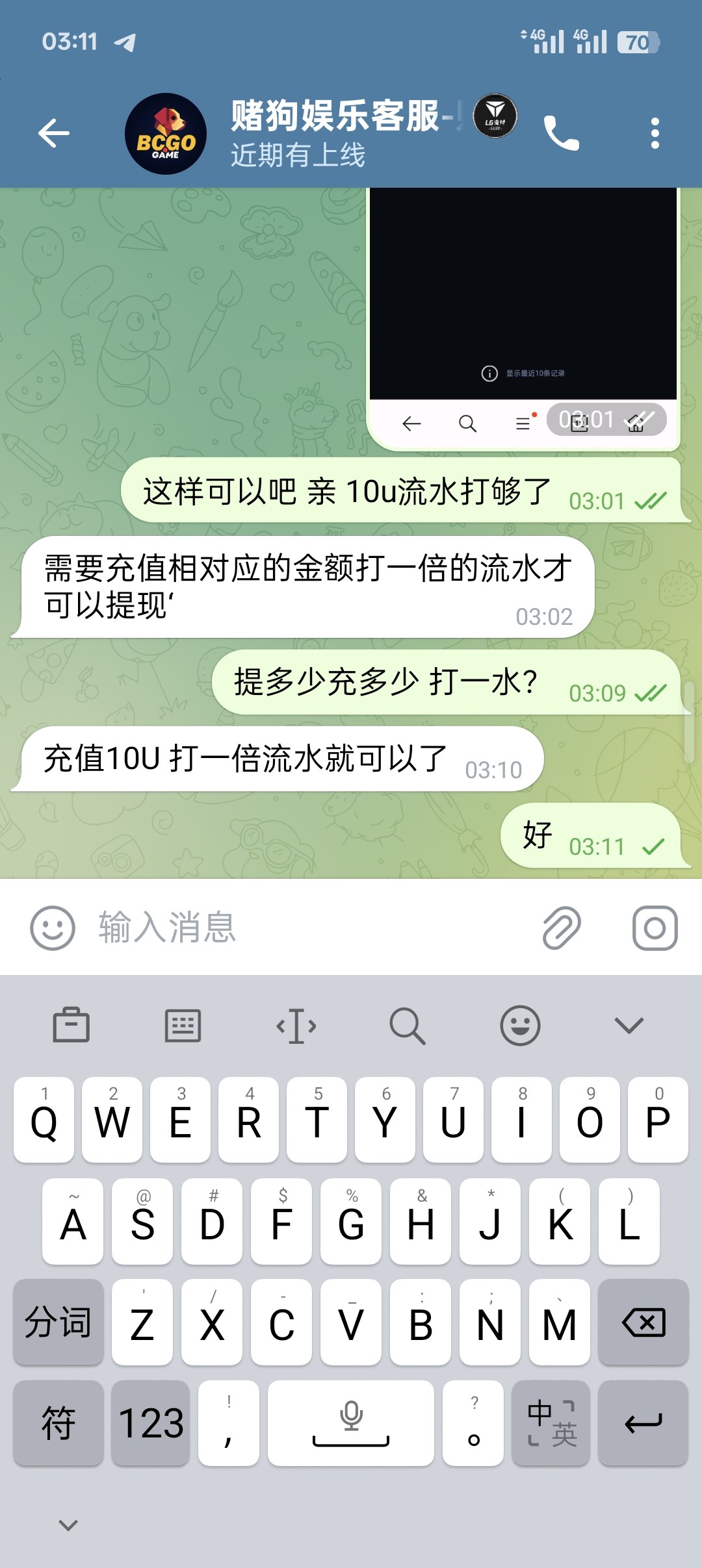Screen dimensions: 702x1568
Task: Open the three-dot overflow menu
Action: [x=655, y=133]
